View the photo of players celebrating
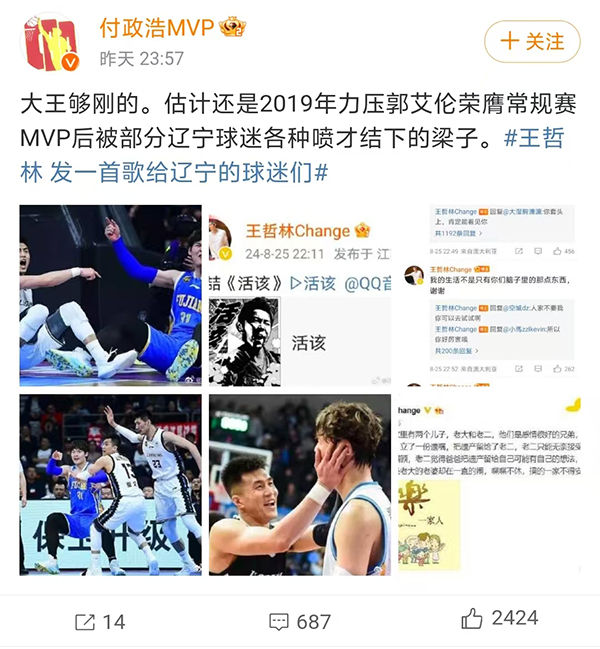 click(x=110, y=485)
